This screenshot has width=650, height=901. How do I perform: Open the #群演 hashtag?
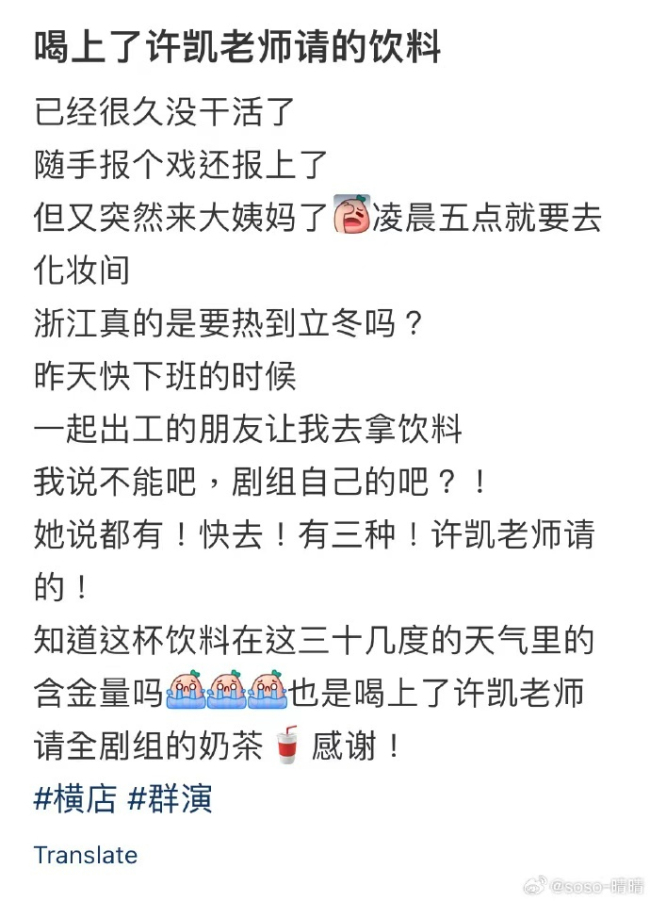170,800
